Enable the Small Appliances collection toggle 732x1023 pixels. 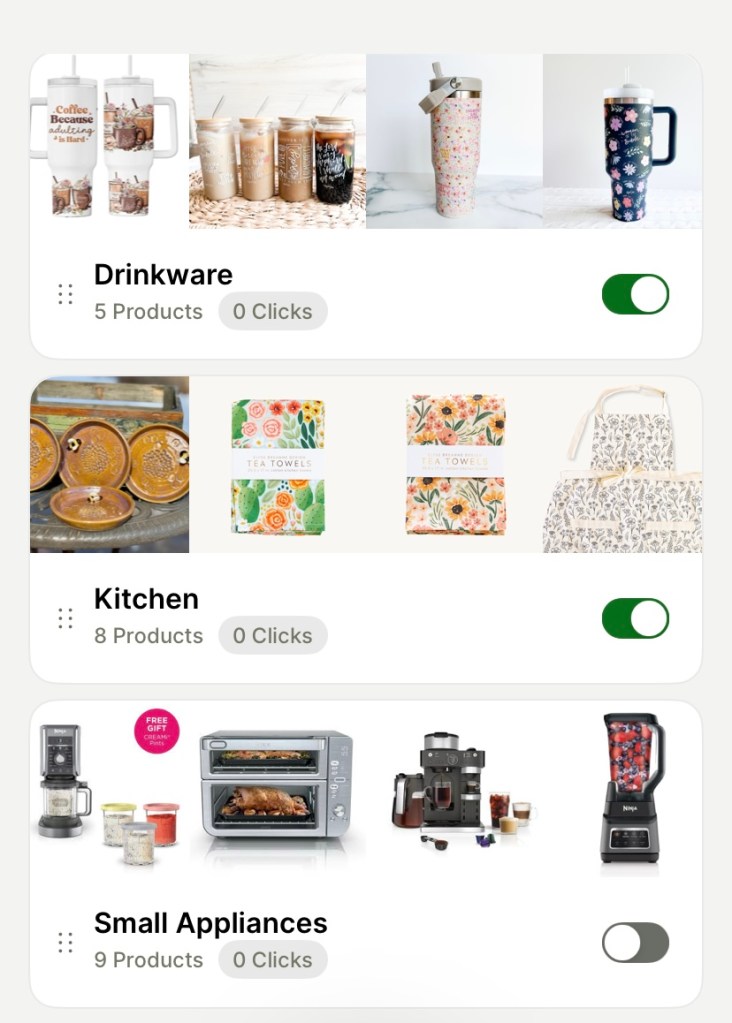click(x=635, y=942)
